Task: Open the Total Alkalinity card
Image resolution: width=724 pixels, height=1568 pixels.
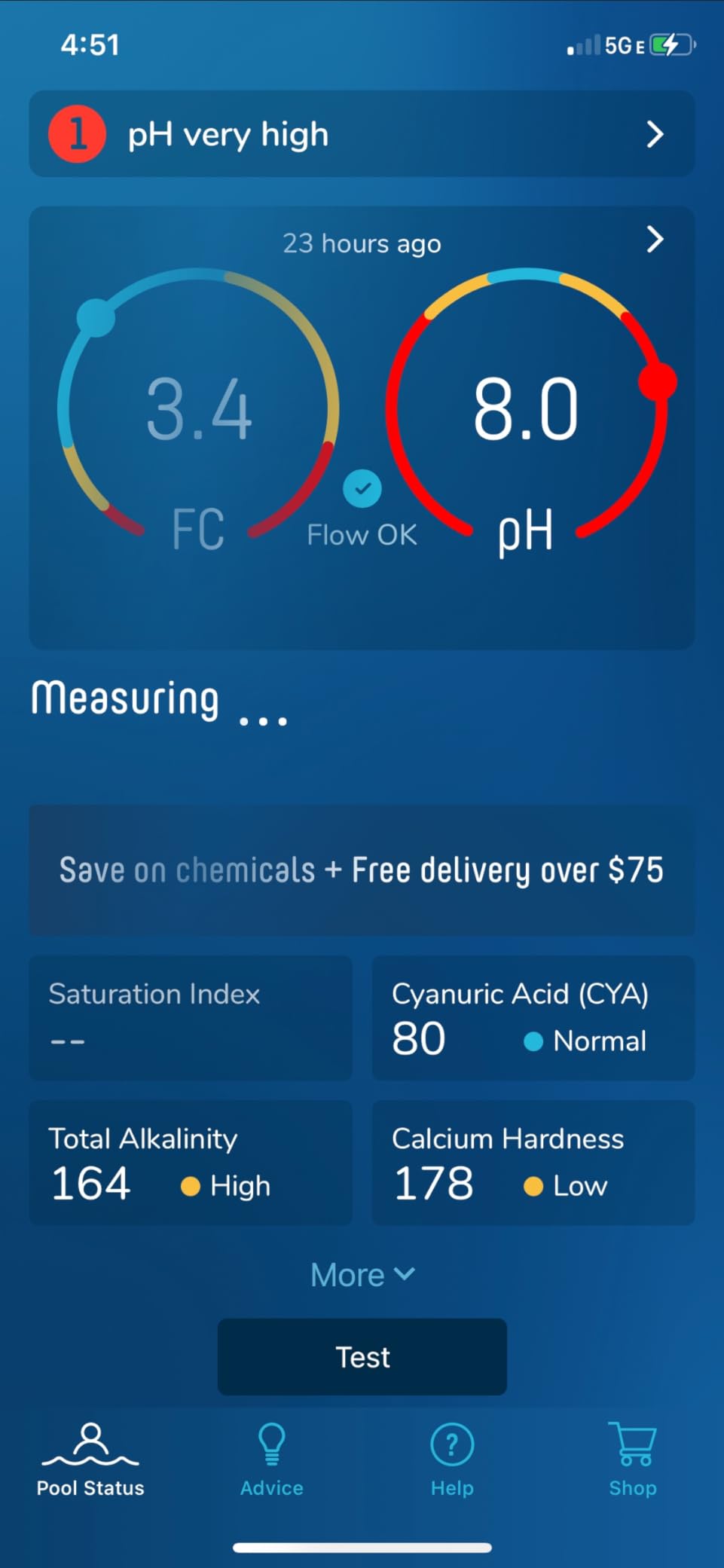Action: tap(191, 1163)
